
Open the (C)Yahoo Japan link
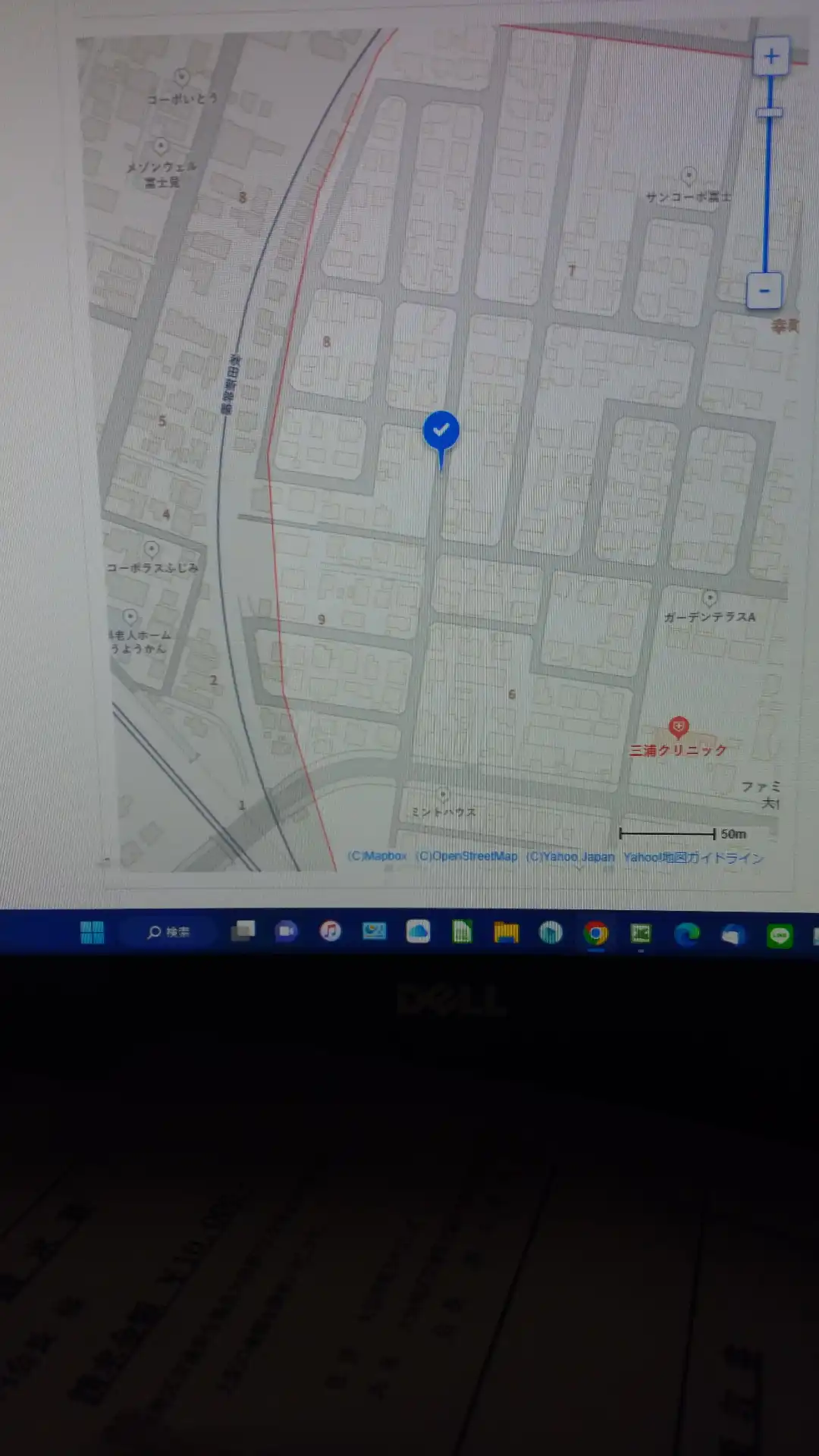[x=570, y=857]
